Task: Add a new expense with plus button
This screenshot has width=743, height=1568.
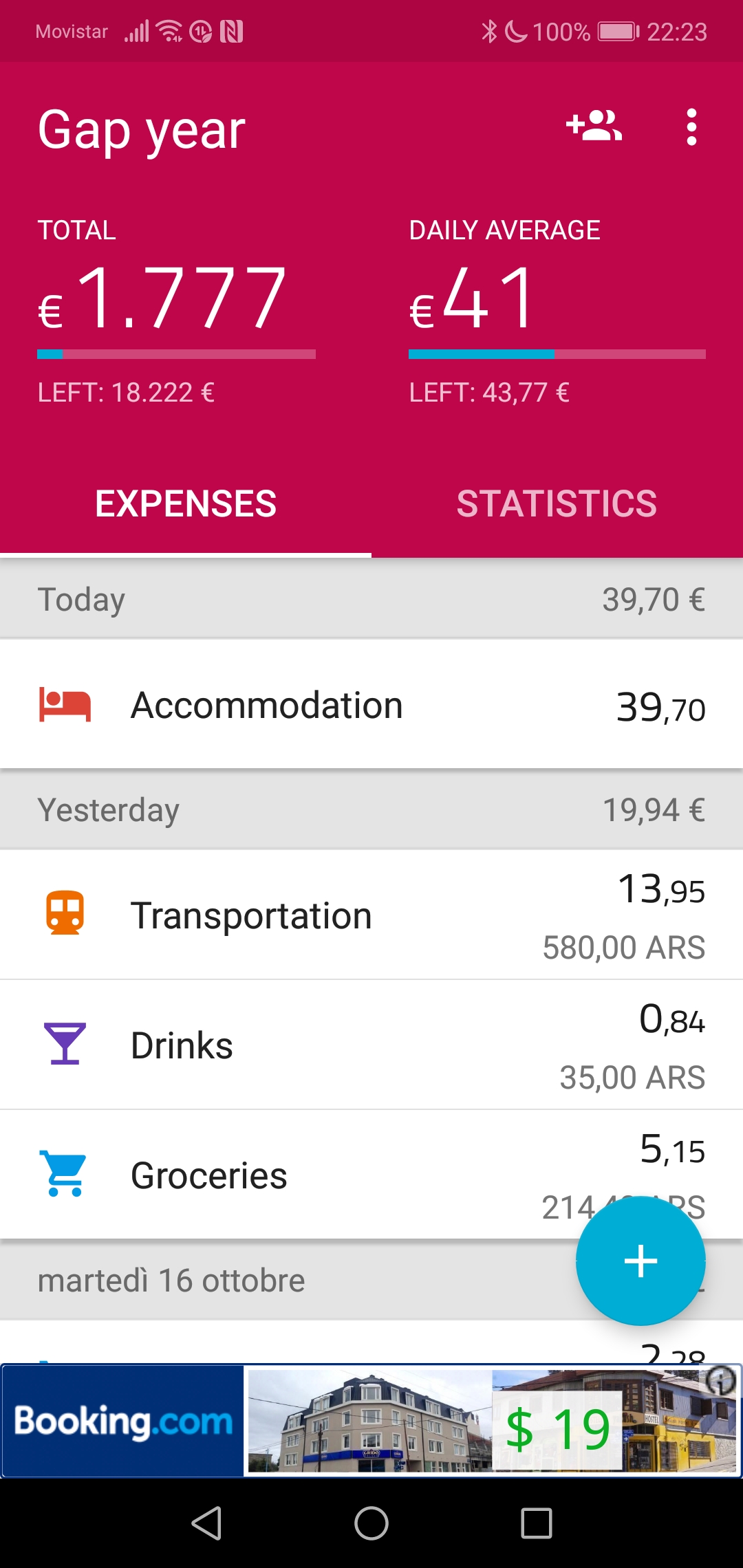Action: pos(640,1261)
